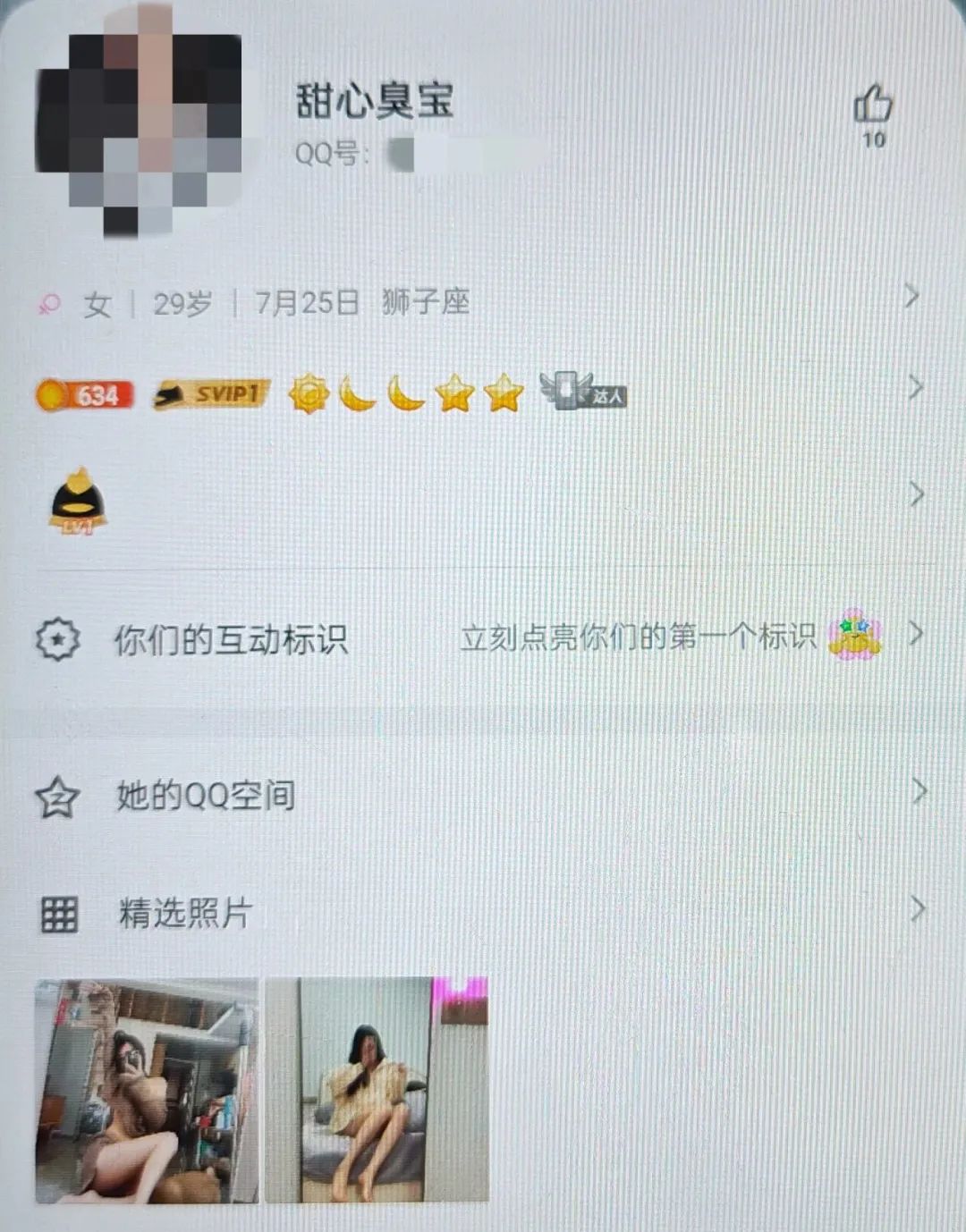This screenshot has width=966, height=1232.
Task: View the first featured photo
Action: tap(147, 1090)
